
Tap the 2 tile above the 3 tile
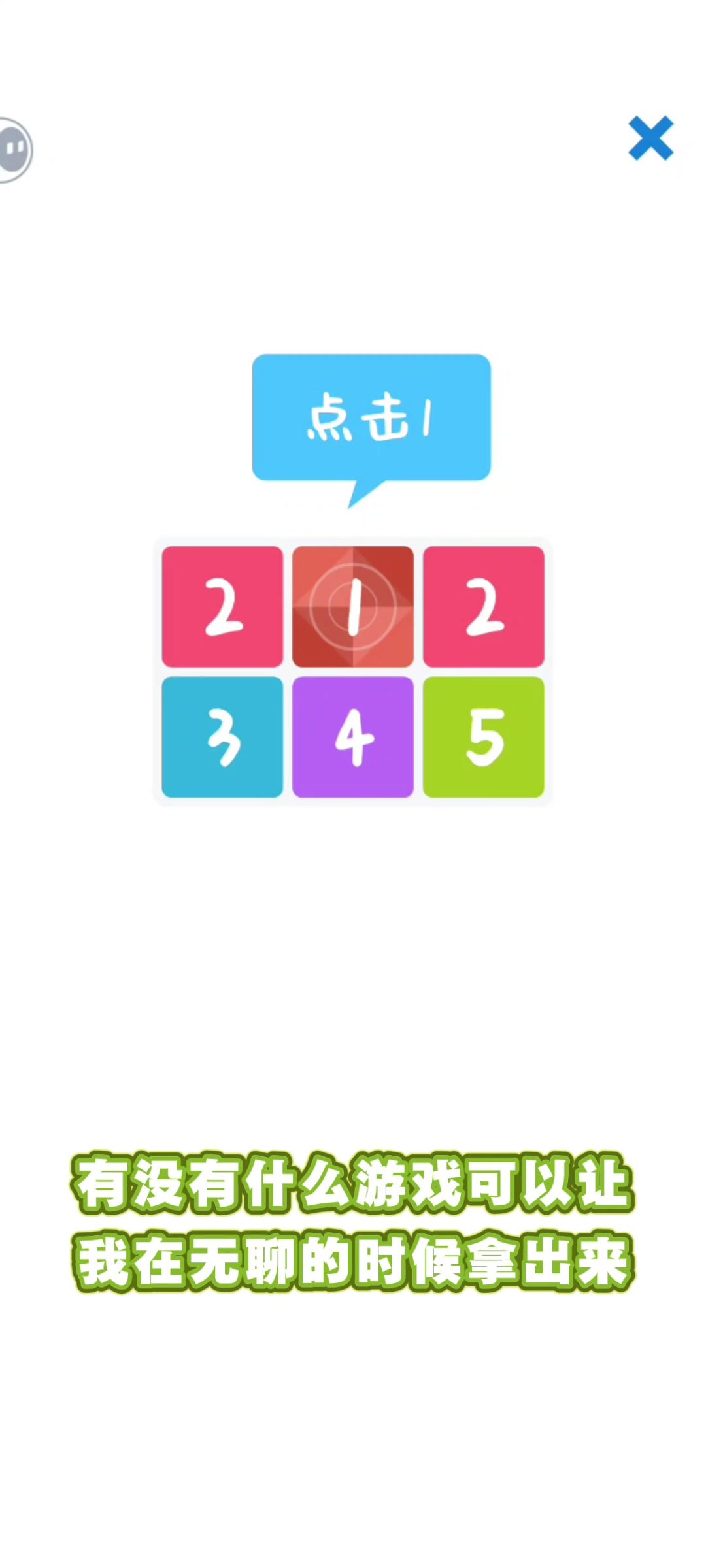tap(222, 606)
